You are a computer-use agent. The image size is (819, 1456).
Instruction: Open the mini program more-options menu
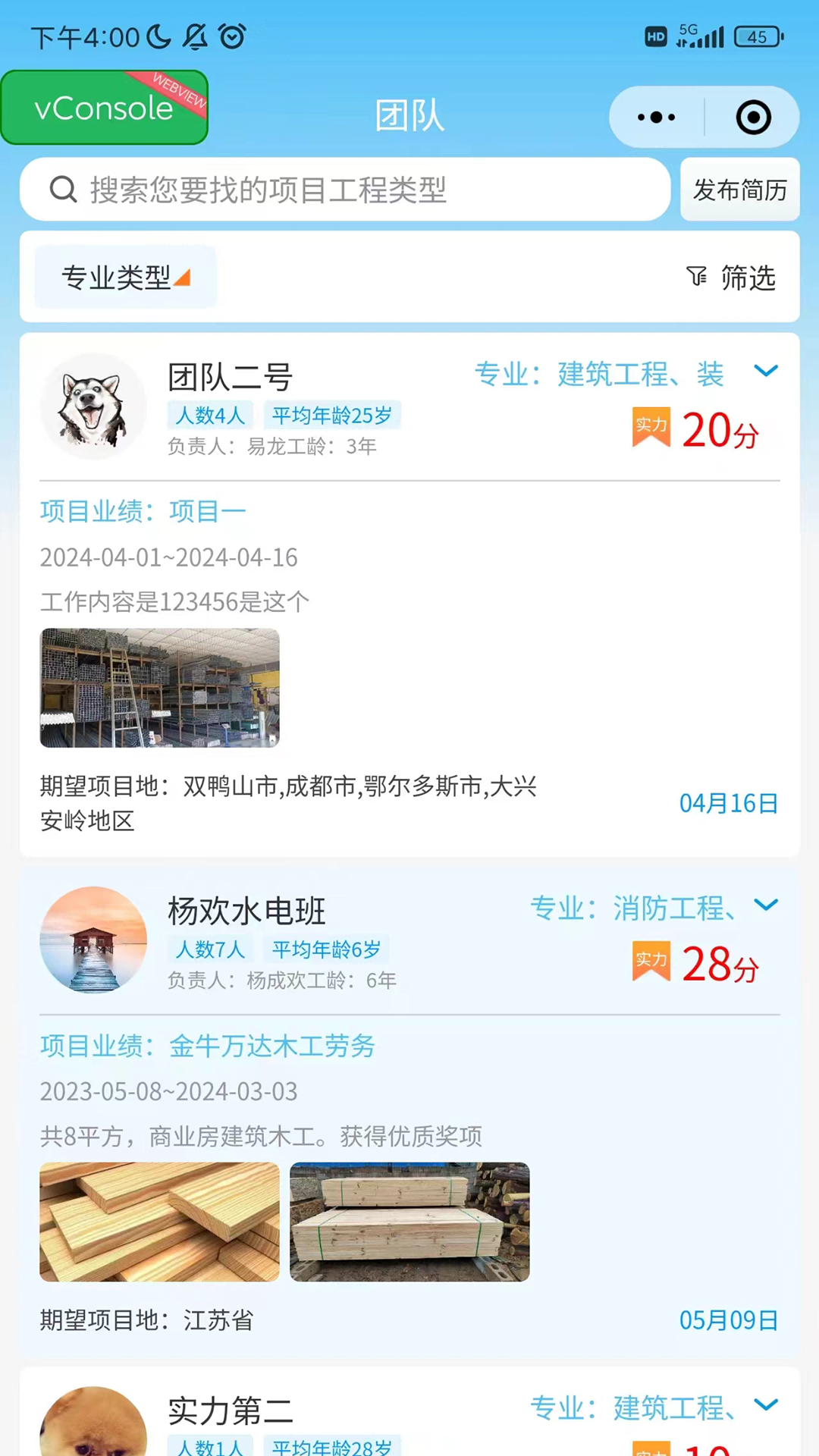[656, 118]
